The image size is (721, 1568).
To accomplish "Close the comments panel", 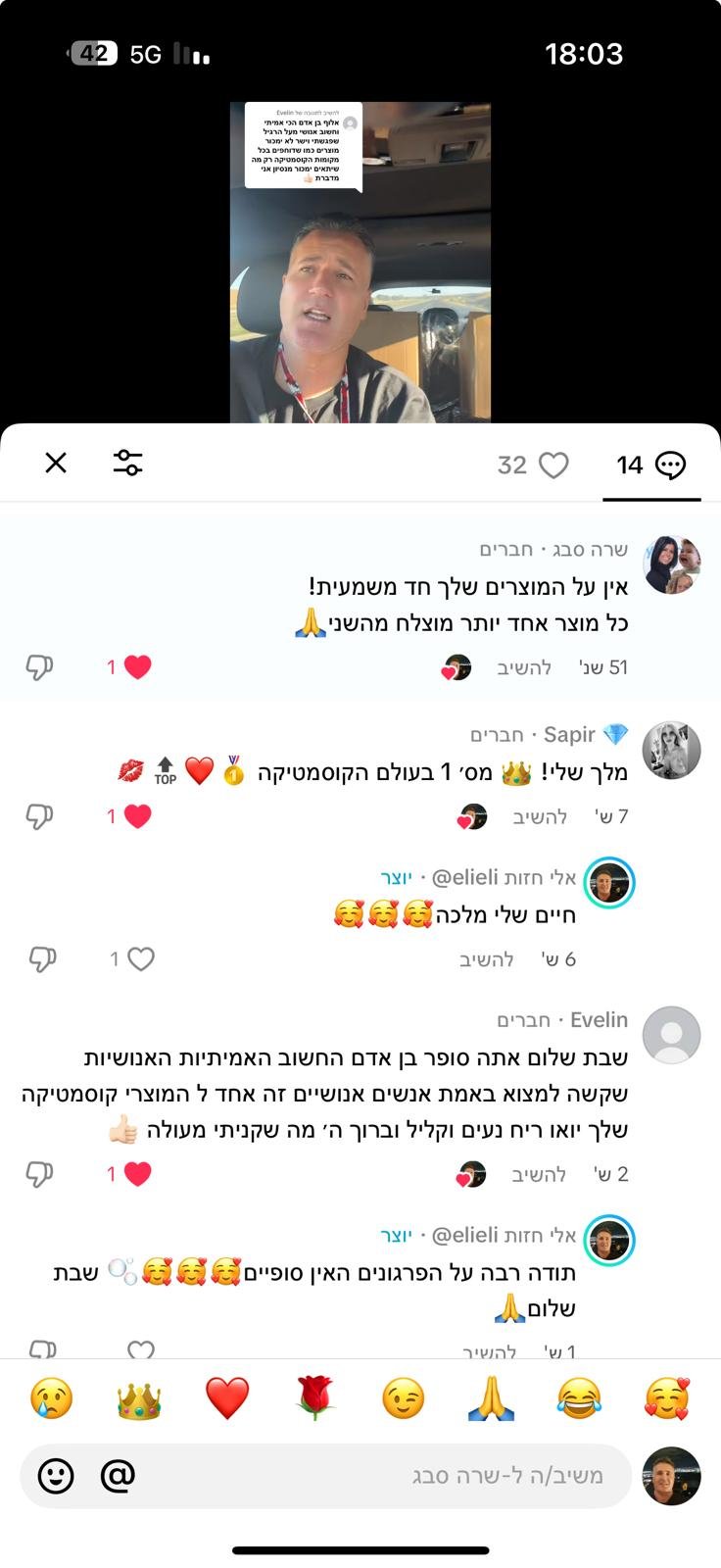I will pyautogui.click(x=56, y=463).
